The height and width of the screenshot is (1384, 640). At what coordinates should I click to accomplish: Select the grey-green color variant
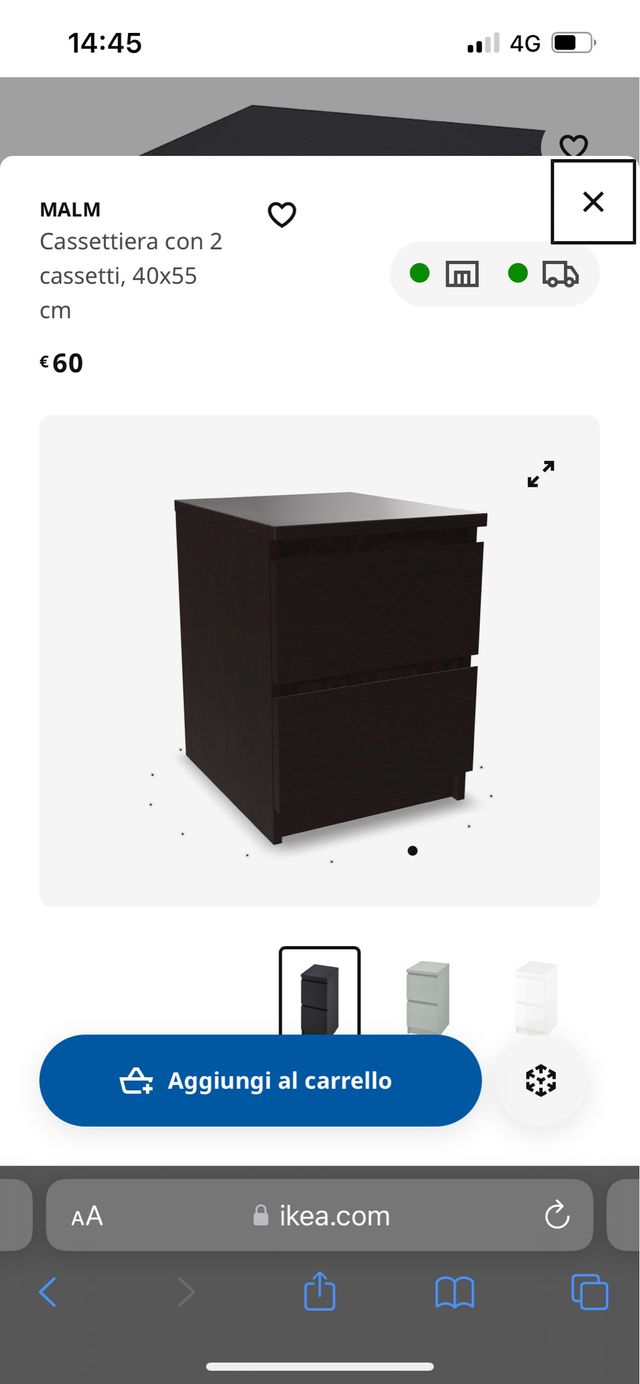point(428,994)
